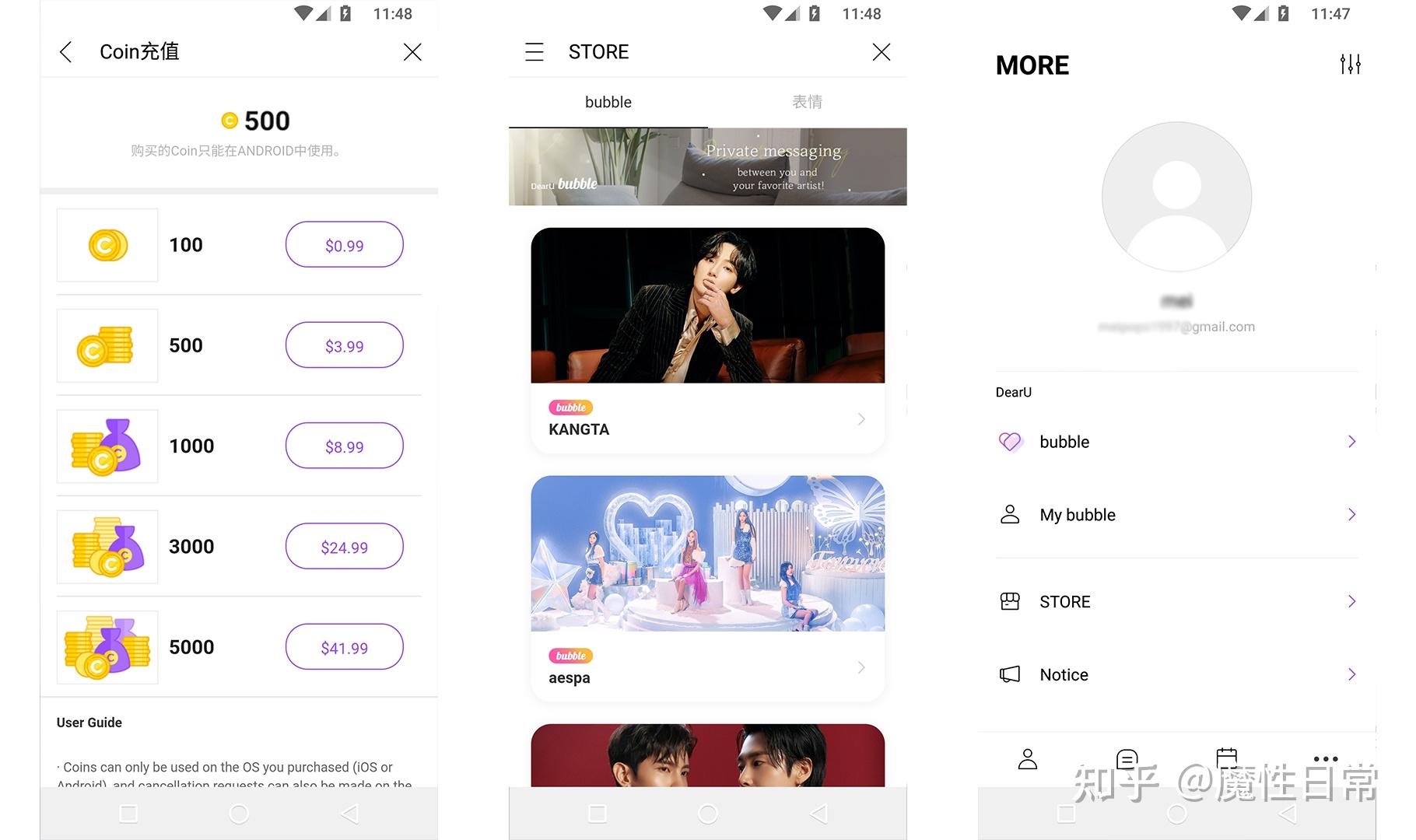Close the Coin recharge page
This screenshot has height=840, width=1416.
(x=412, y=52)
